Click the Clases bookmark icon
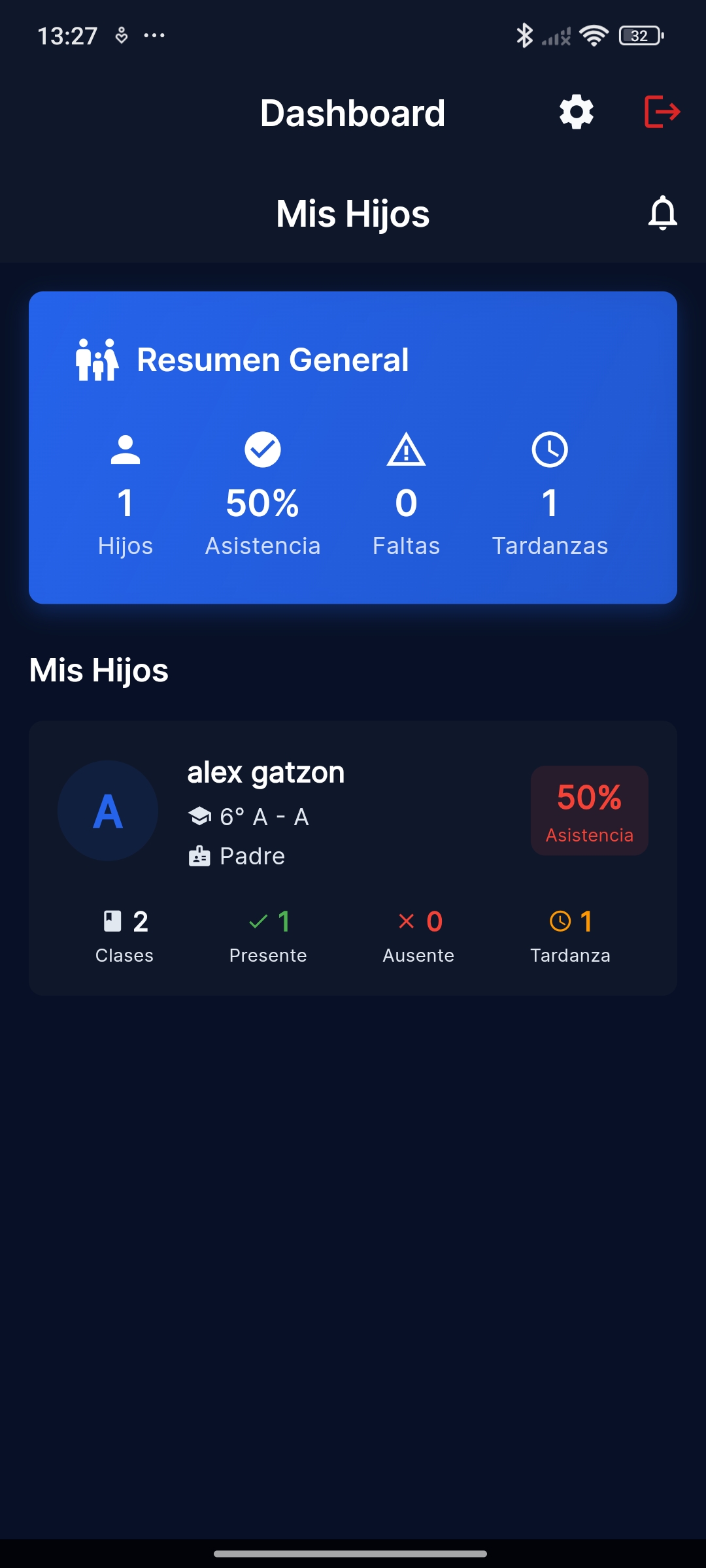706x1568 pixels. click(x=112, y=921)
